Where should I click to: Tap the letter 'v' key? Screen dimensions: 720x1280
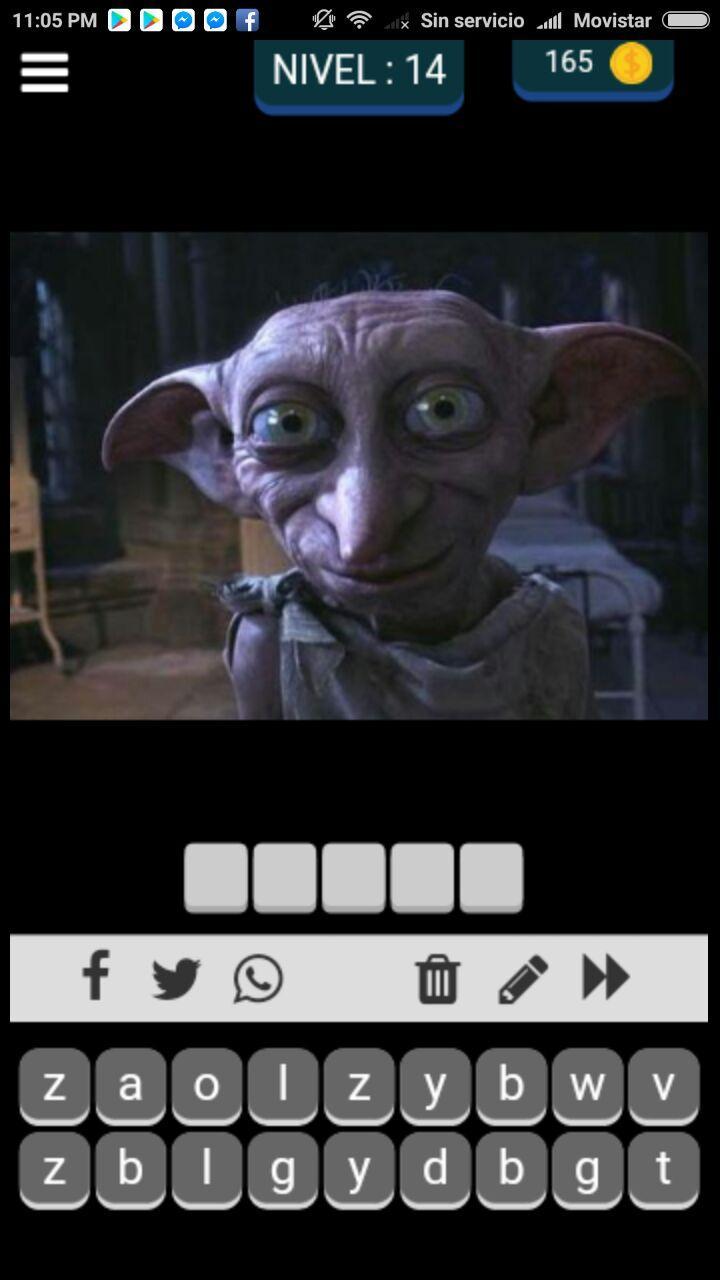[x=663, y=1086]
